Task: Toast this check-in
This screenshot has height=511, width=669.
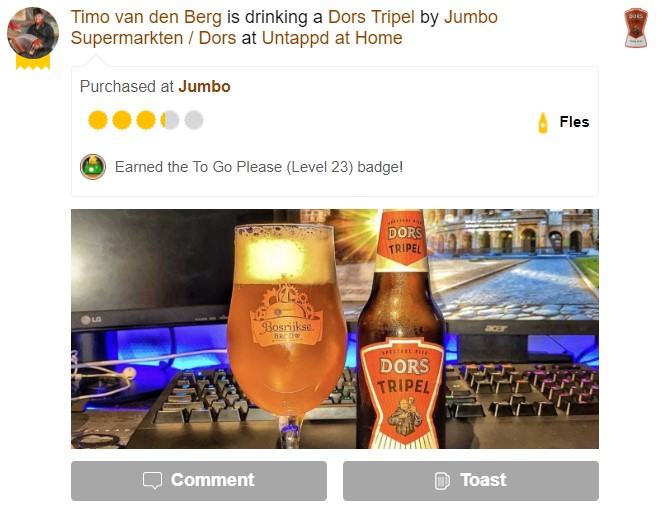Action: [x=470, y=480]
